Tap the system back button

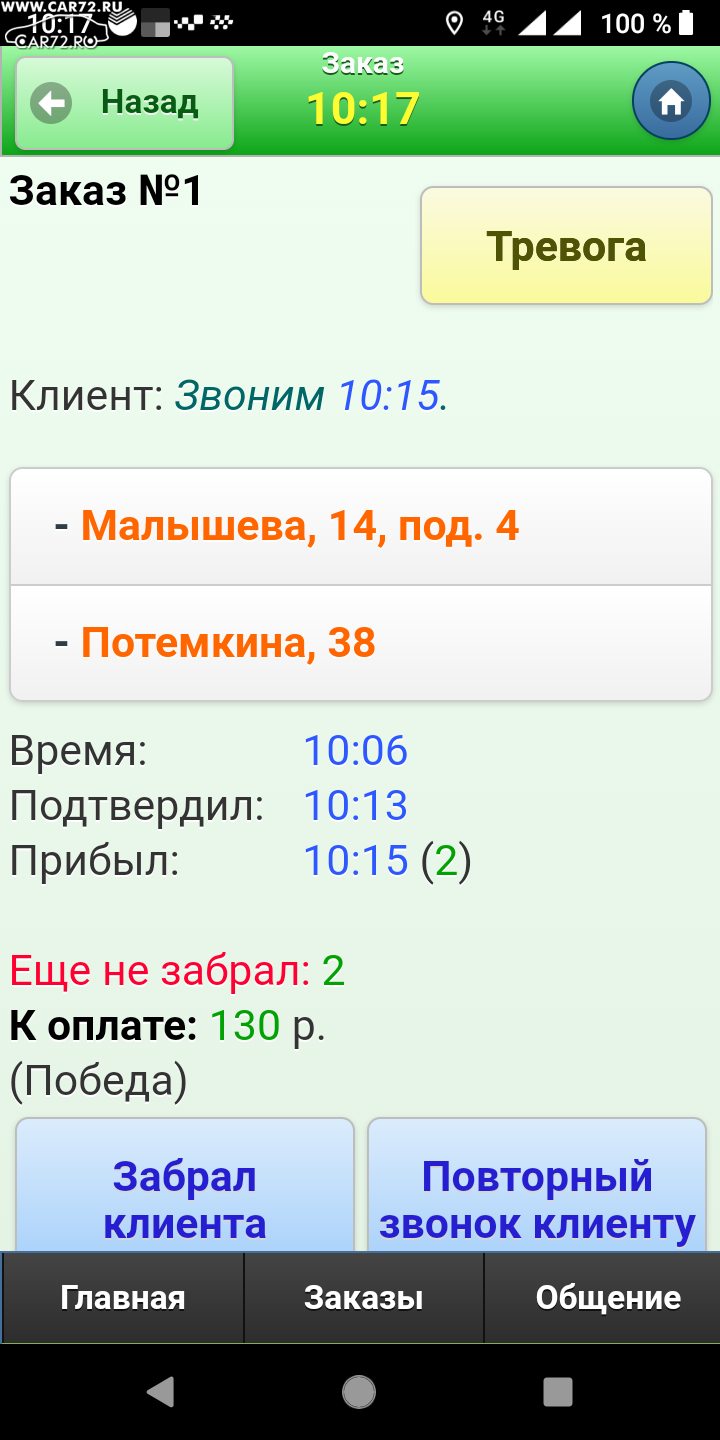(160, 1391)
